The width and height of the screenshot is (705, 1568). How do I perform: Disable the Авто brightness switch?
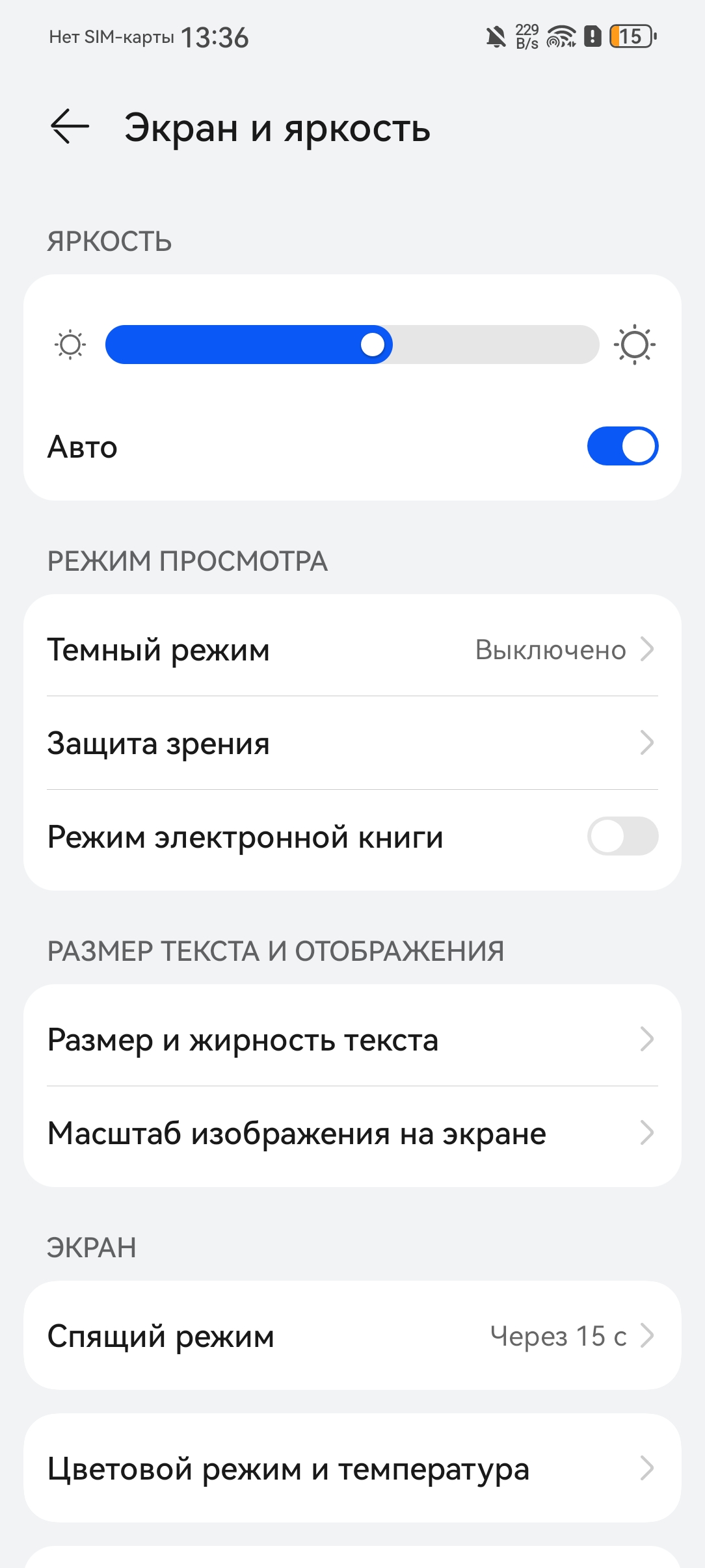[x=622, y=446]
